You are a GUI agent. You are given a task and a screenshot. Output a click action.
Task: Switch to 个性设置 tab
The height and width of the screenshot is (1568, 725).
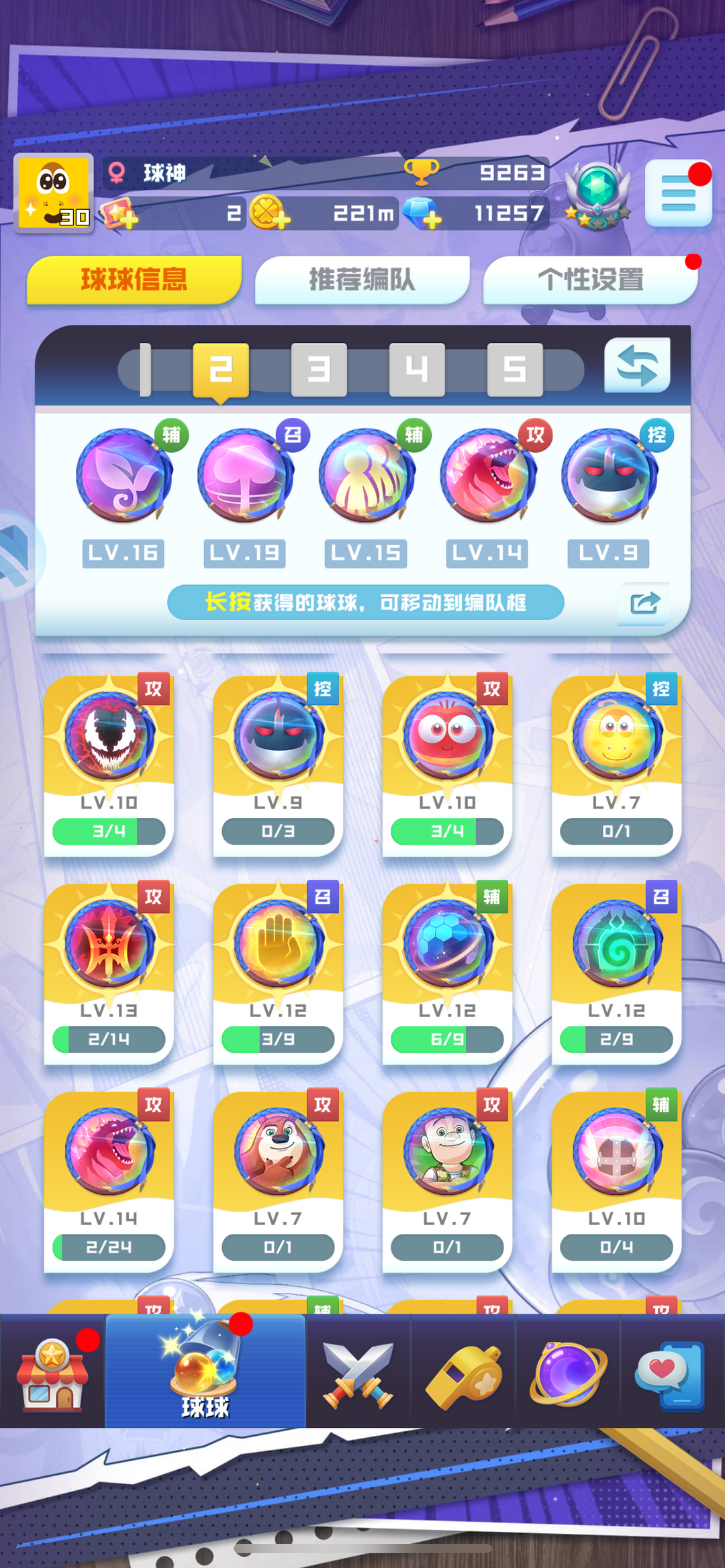(x=591, y=280)
